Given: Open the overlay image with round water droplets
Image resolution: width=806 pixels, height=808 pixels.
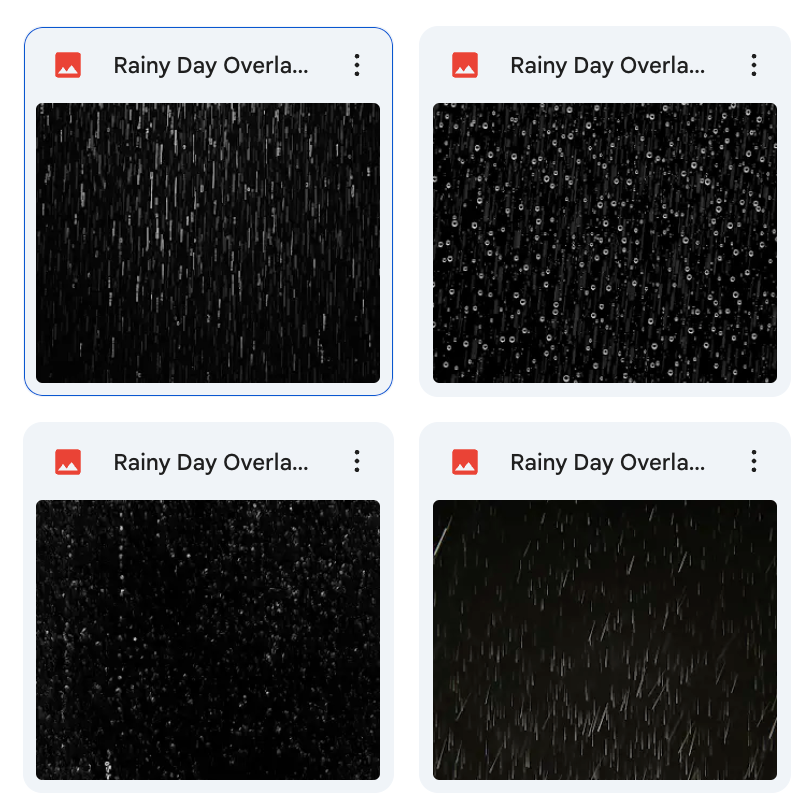Looking at the screenshot, I should [604, 242].
